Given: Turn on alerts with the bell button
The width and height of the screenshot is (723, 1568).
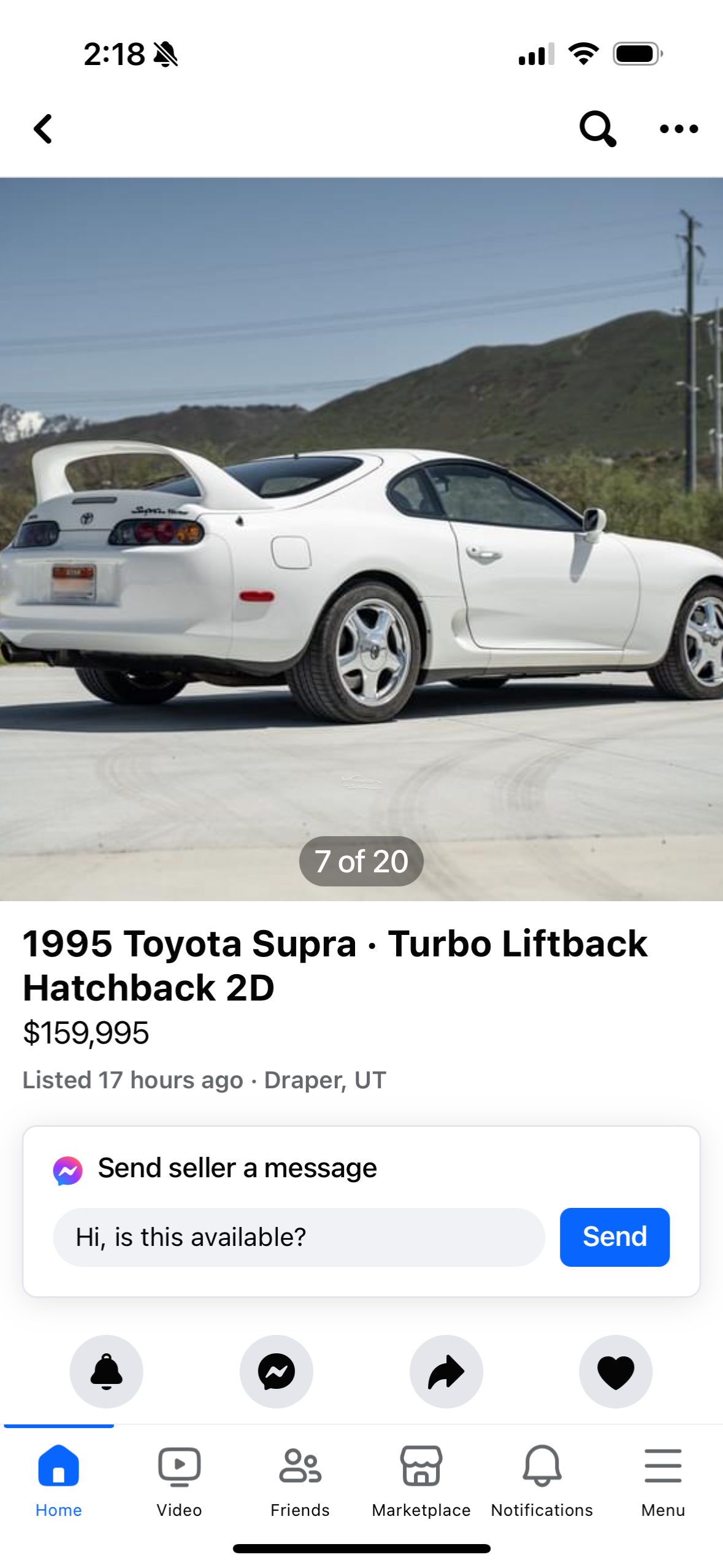Looking at the screenshot, I should [107, 1371].
